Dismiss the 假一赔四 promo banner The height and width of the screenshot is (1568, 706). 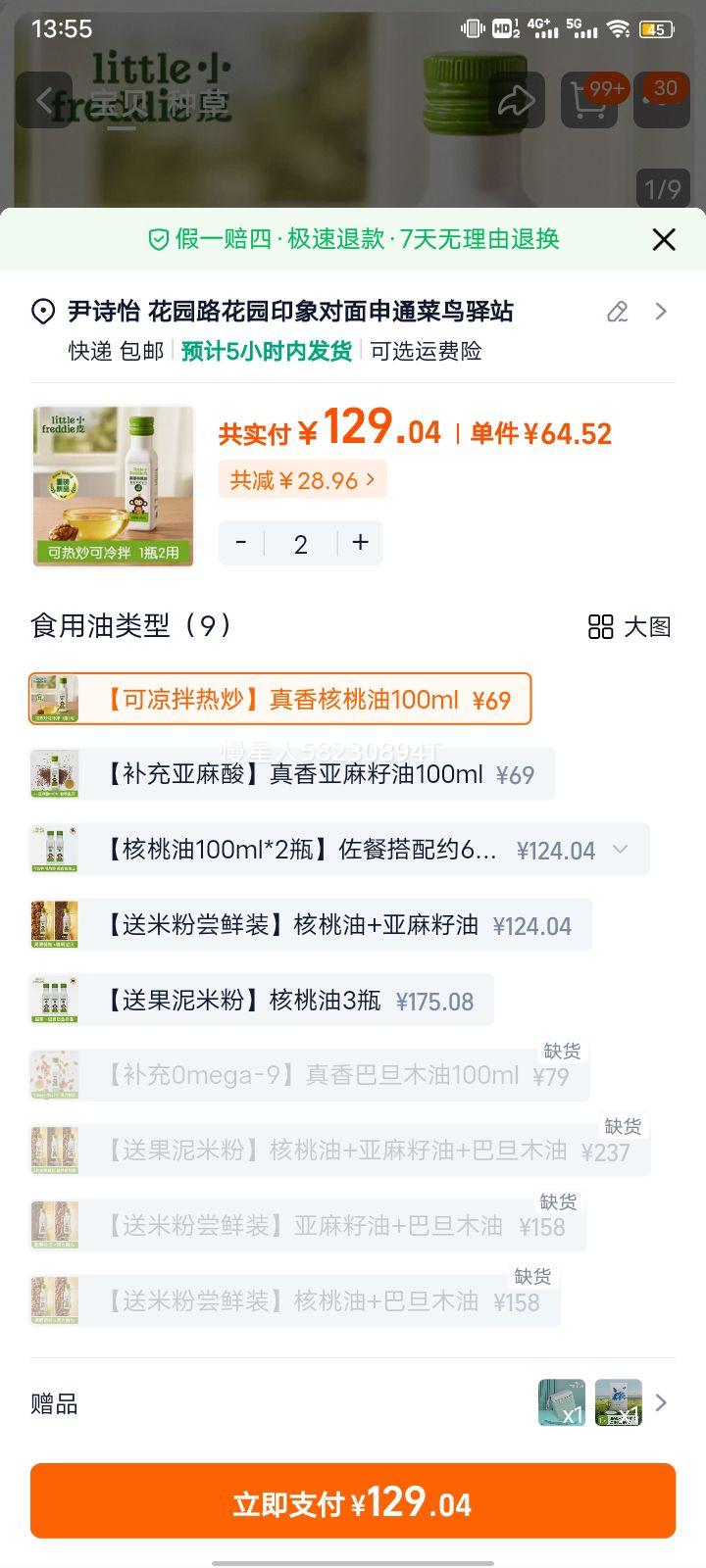tap(664, 239)
